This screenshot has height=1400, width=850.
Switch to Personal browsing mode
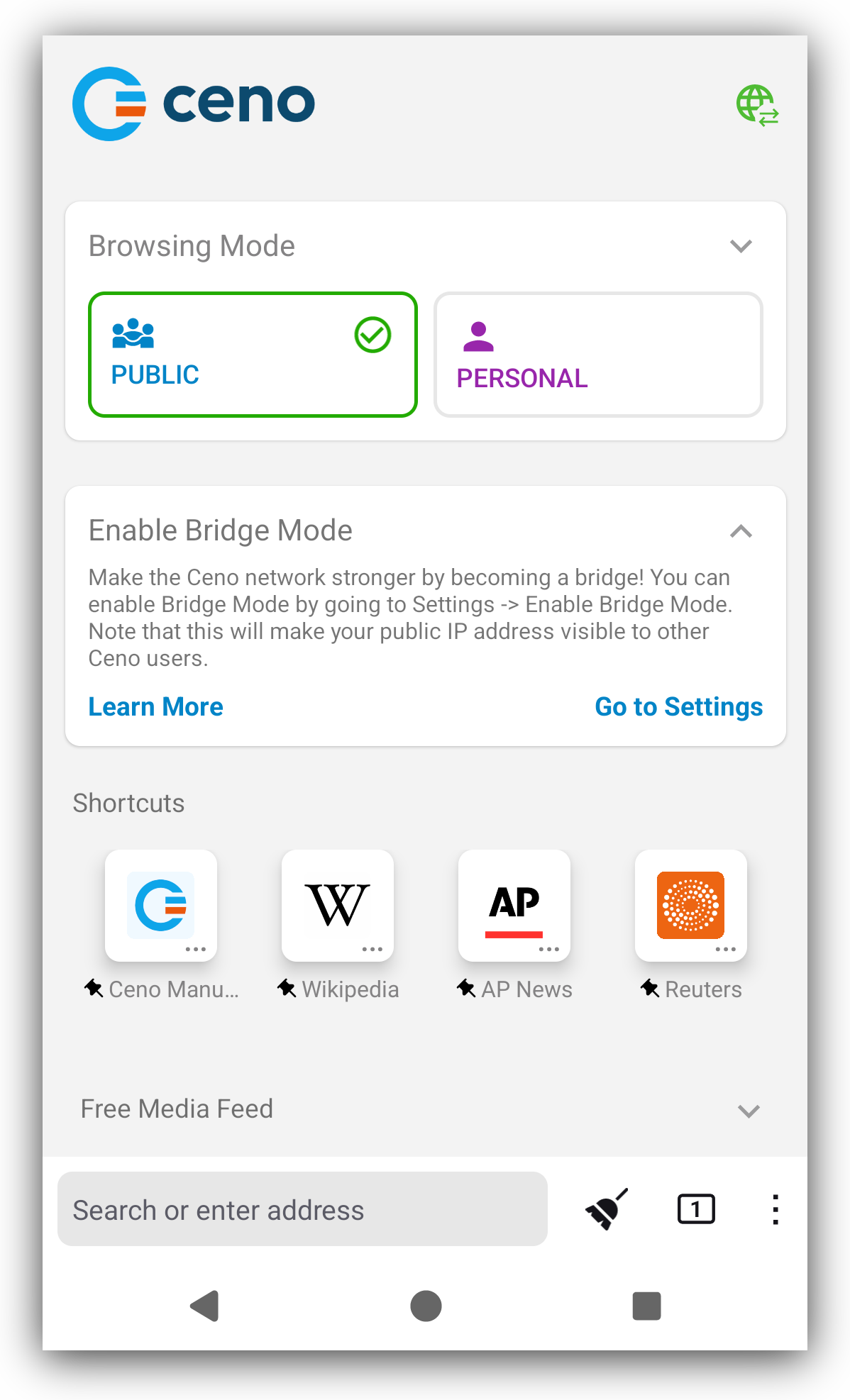point(598,355)
